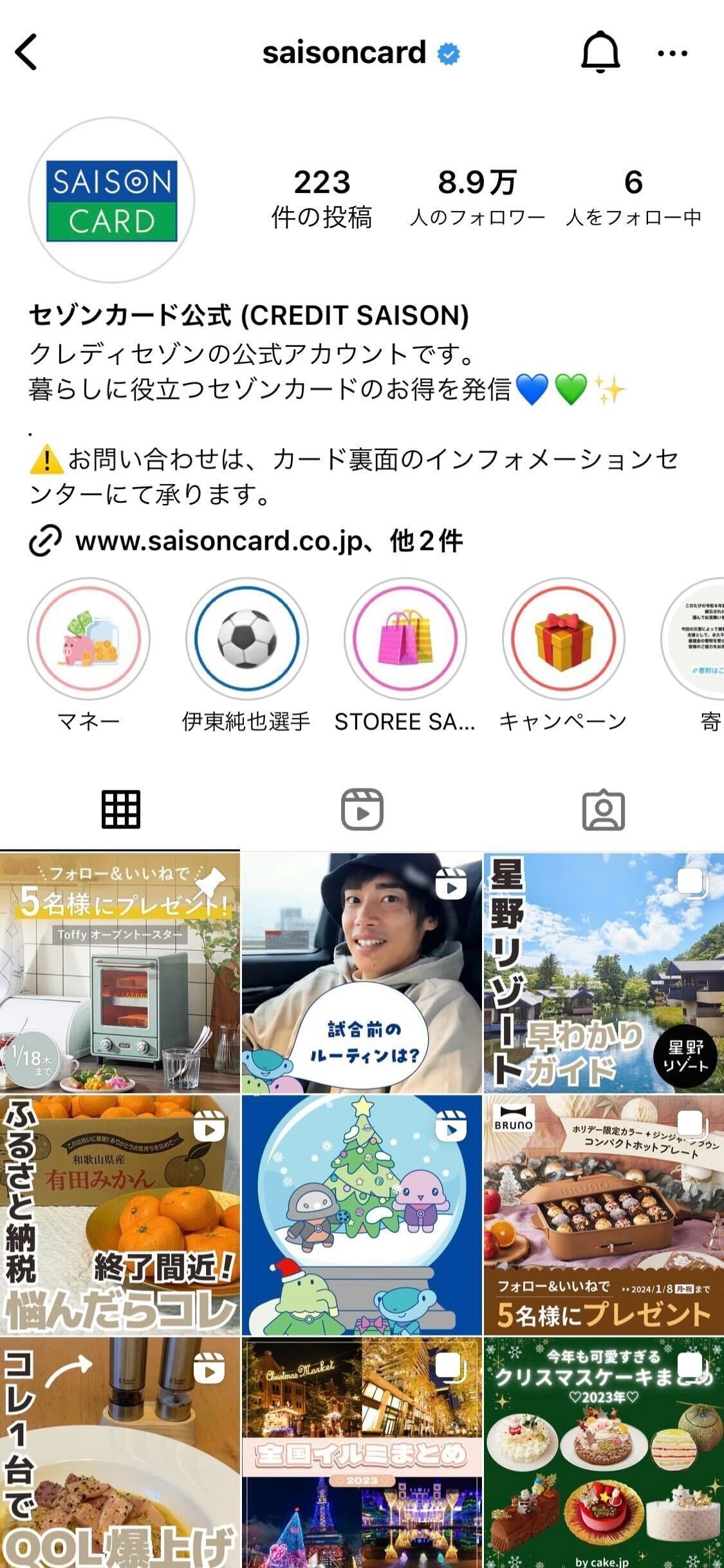Open the three-dot overflow menu
Screen dimensions: 724x1568
point(673,53)
